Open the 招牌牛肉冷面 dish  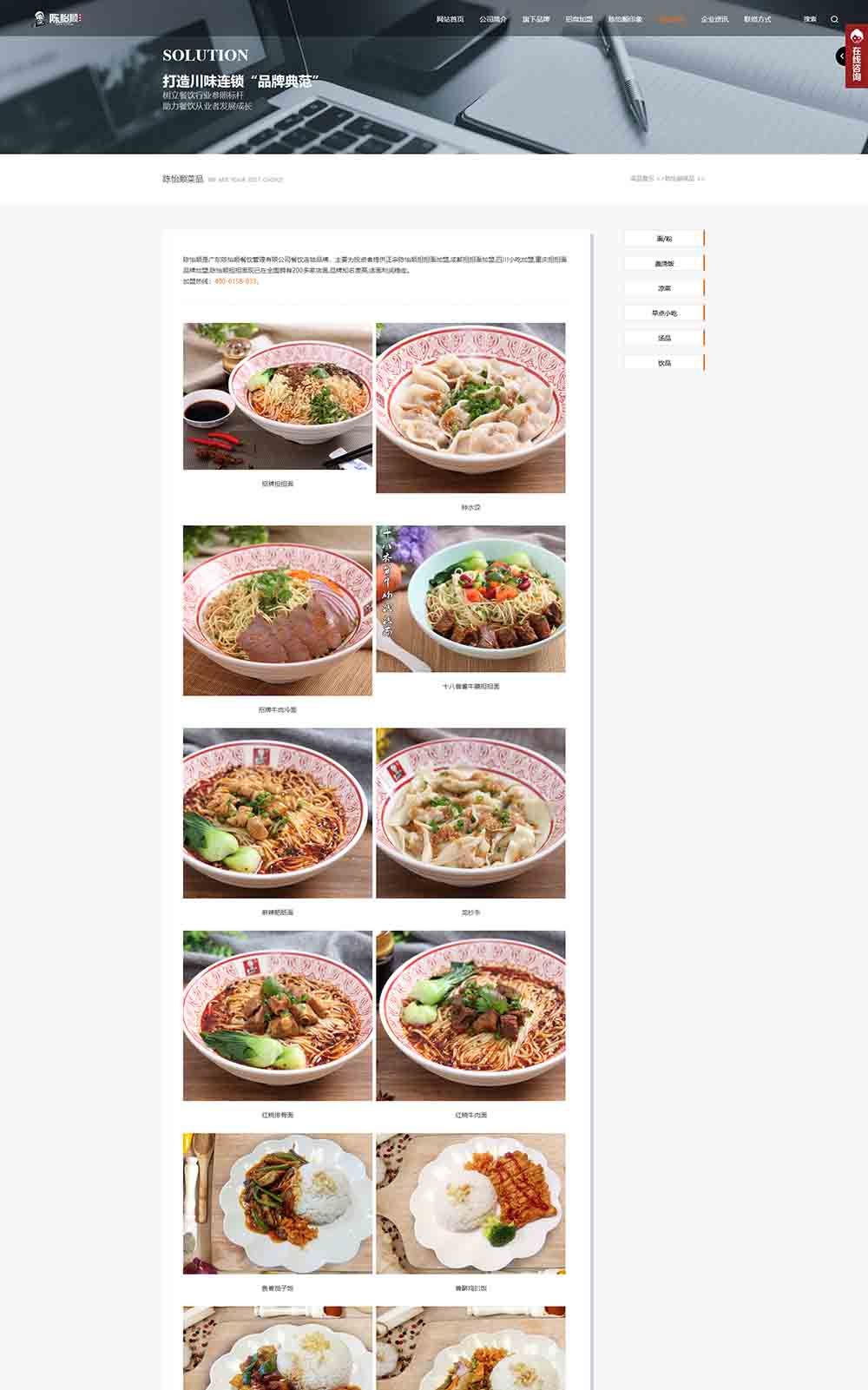tap(278, 610)
